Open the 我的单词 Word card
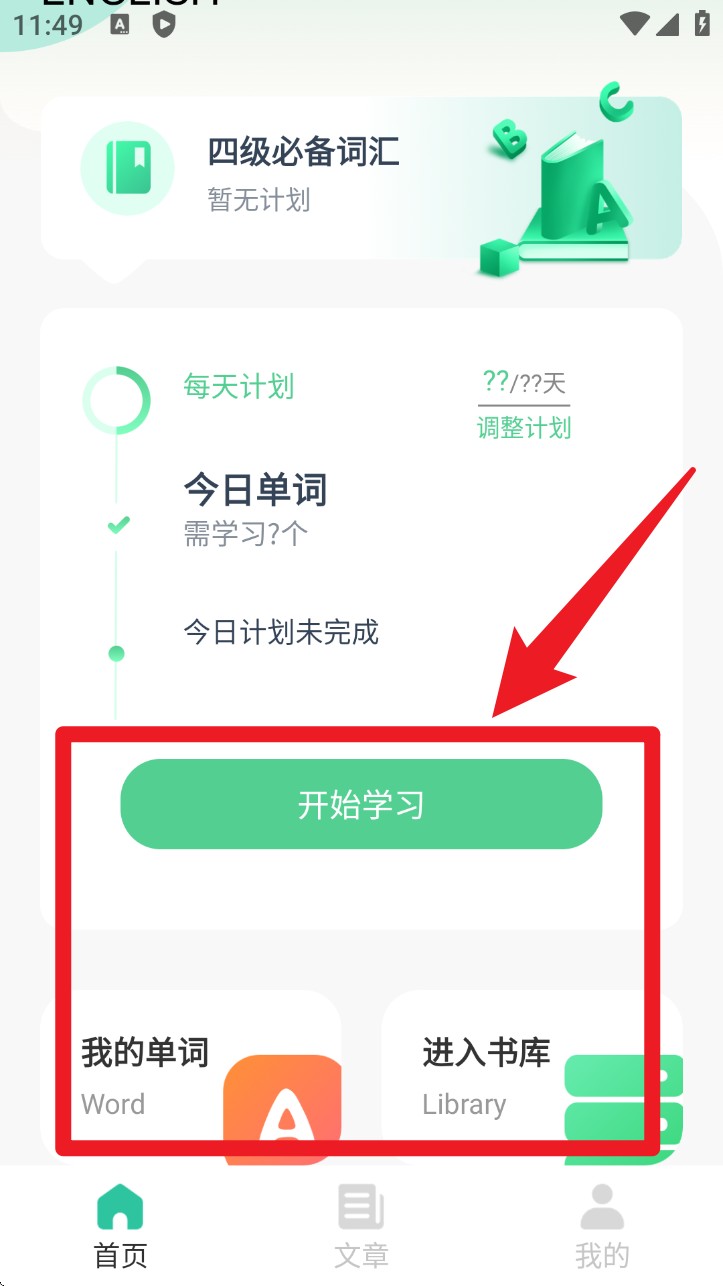This screenshot has width=723, height=1286. pos(190,1075)
